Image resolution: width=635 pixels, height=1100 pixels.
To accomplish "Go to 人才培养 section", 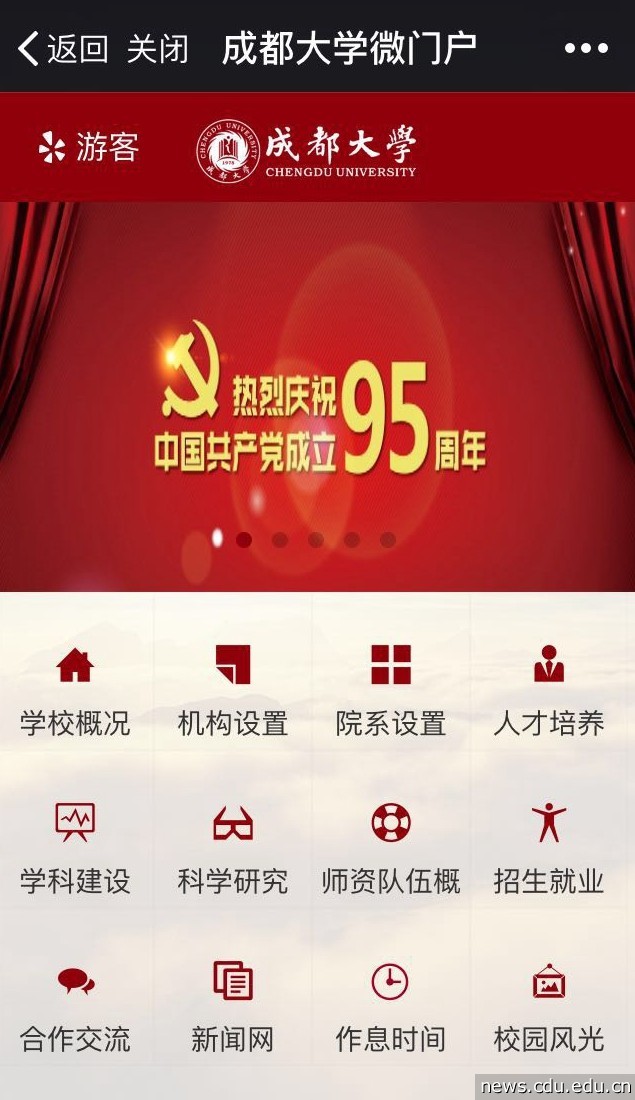I will 549,690.
